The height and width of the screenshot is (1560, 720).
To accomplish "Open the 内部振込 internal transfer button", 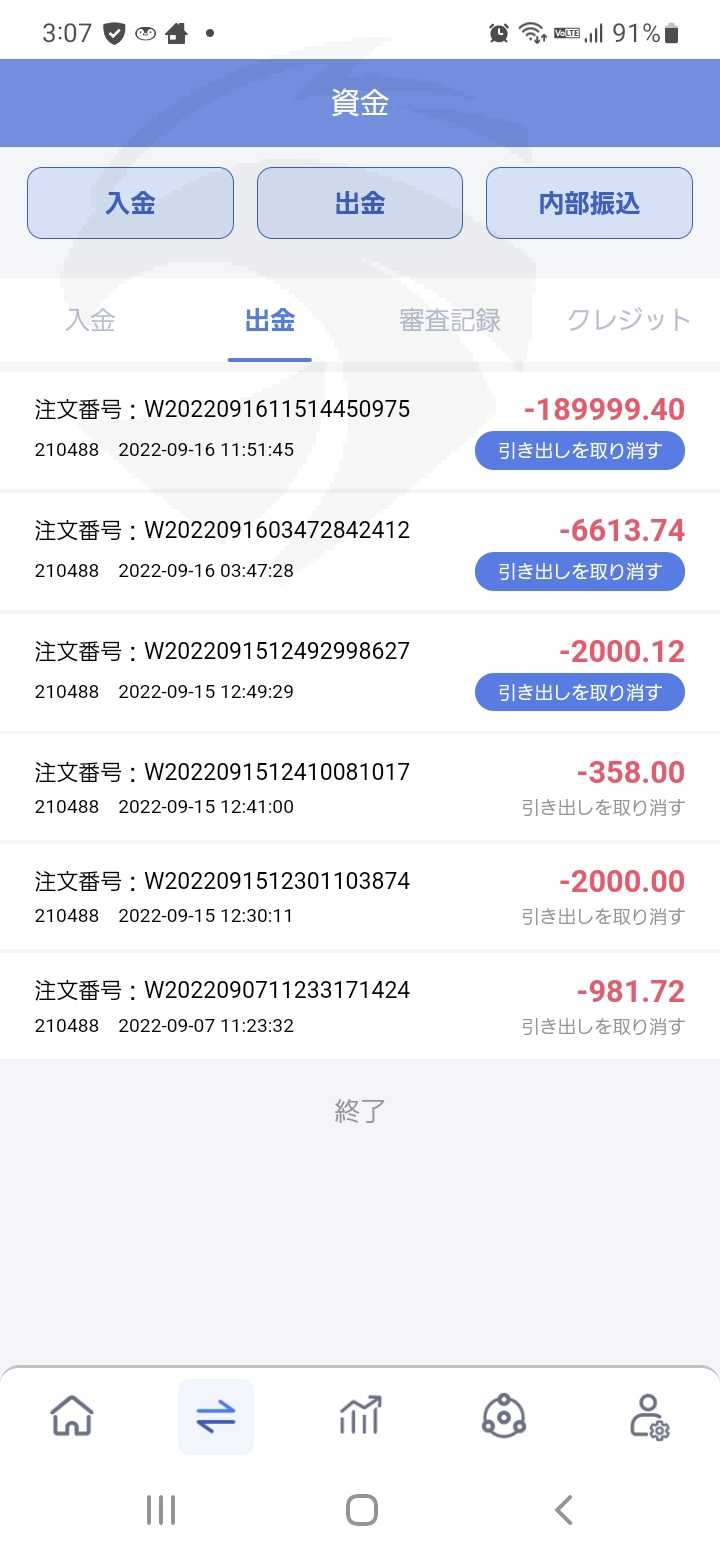I will coord(589,203).
